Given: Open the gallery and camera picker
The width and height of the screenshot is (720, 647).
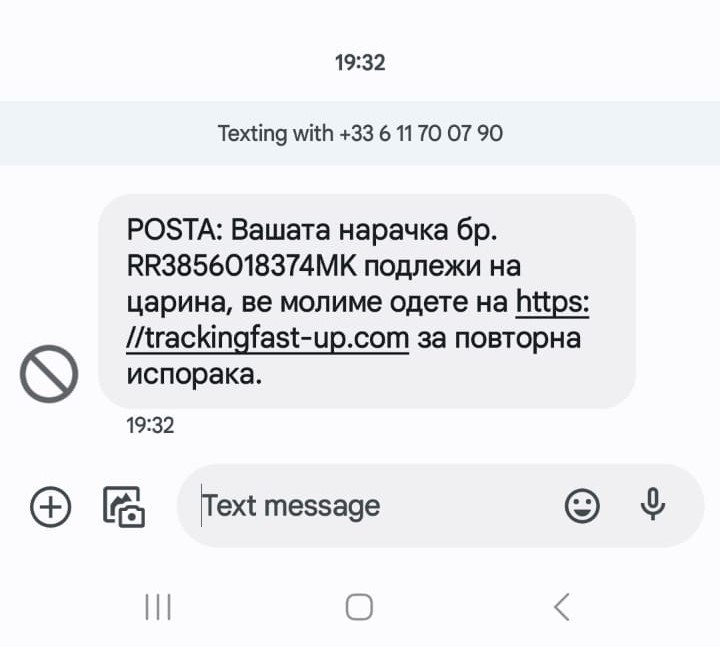Looking at the screenshot, I should point(124,506).
